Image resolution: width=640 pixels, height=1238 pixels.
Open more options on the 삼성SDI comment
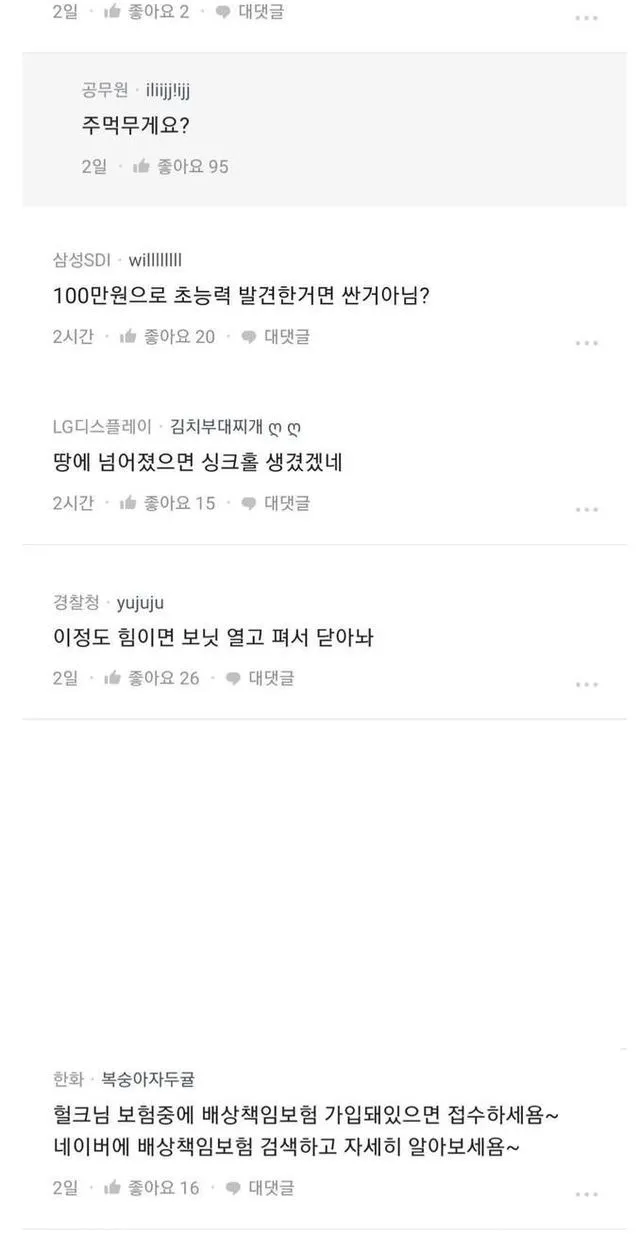coord(586,343)
